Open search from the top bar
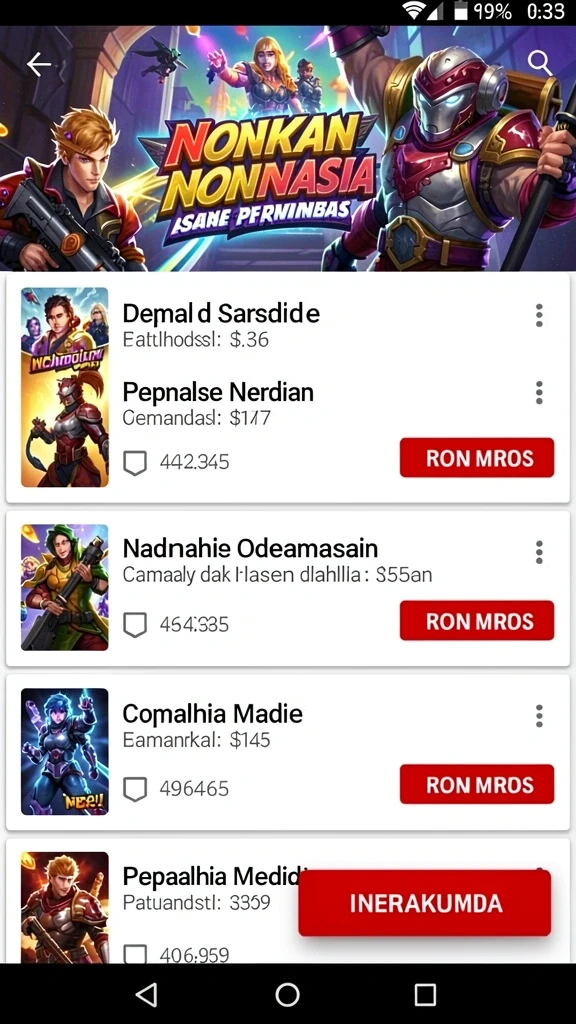Image resolution: width=576 pixels, height=1024 pixels. click(539, 63)
